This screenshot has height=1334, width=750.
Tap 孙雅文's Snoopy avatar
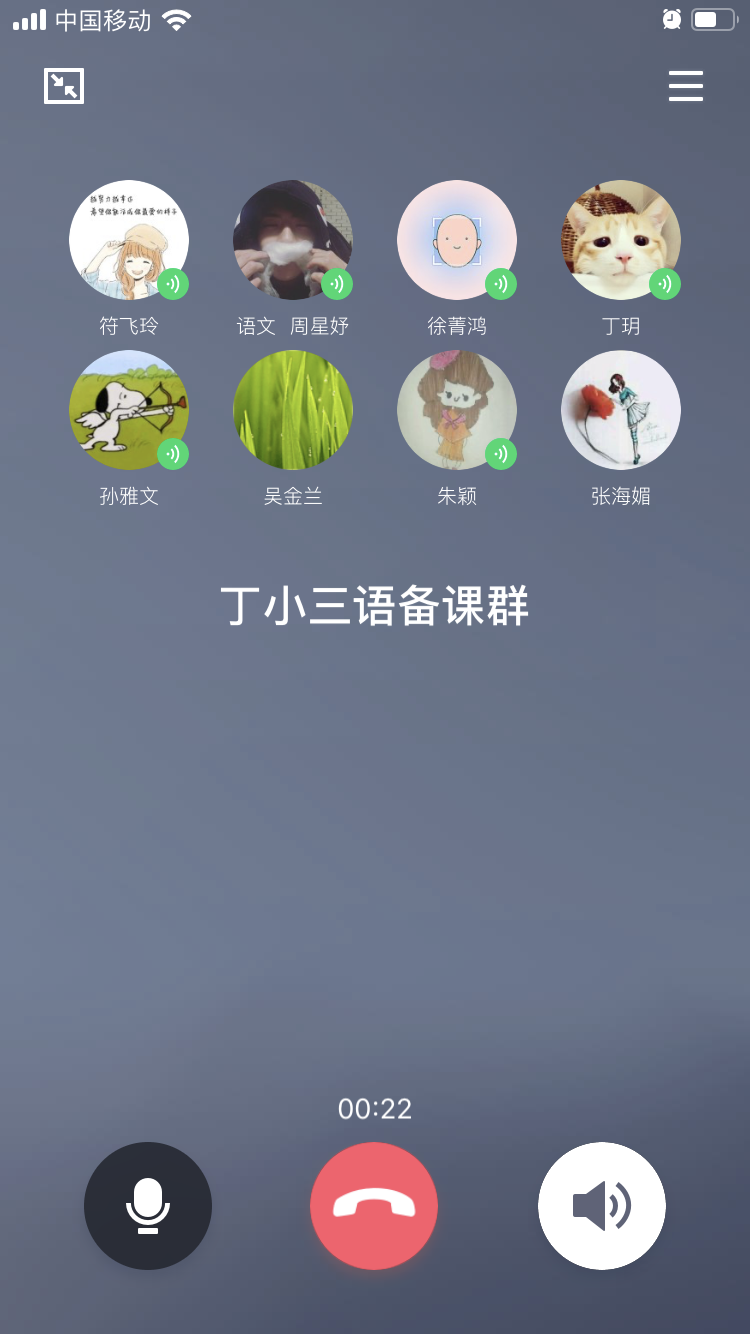129,410
